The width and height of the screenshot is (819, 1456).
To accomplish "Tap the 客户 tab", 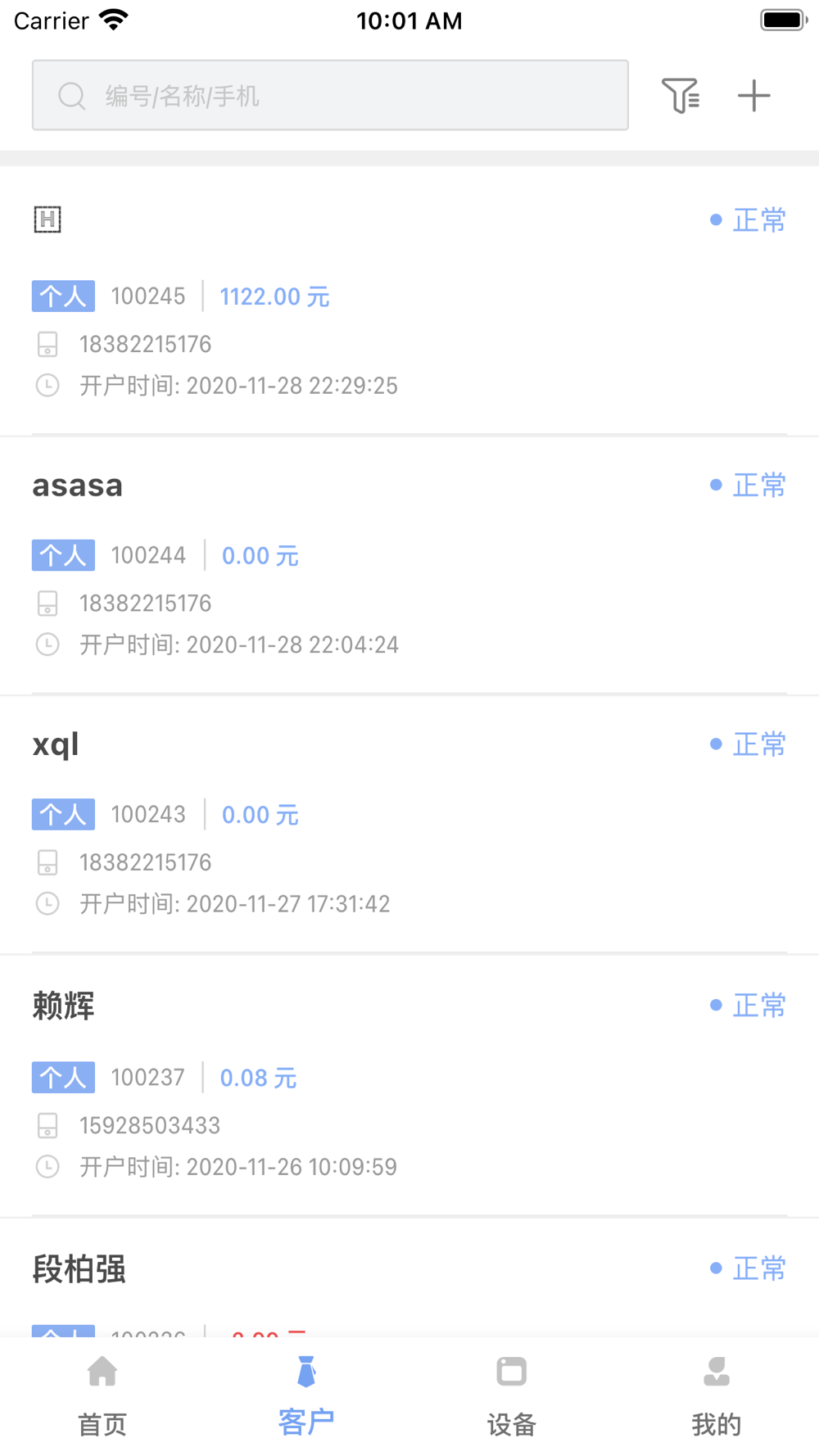I will (x=307, y=1397).
